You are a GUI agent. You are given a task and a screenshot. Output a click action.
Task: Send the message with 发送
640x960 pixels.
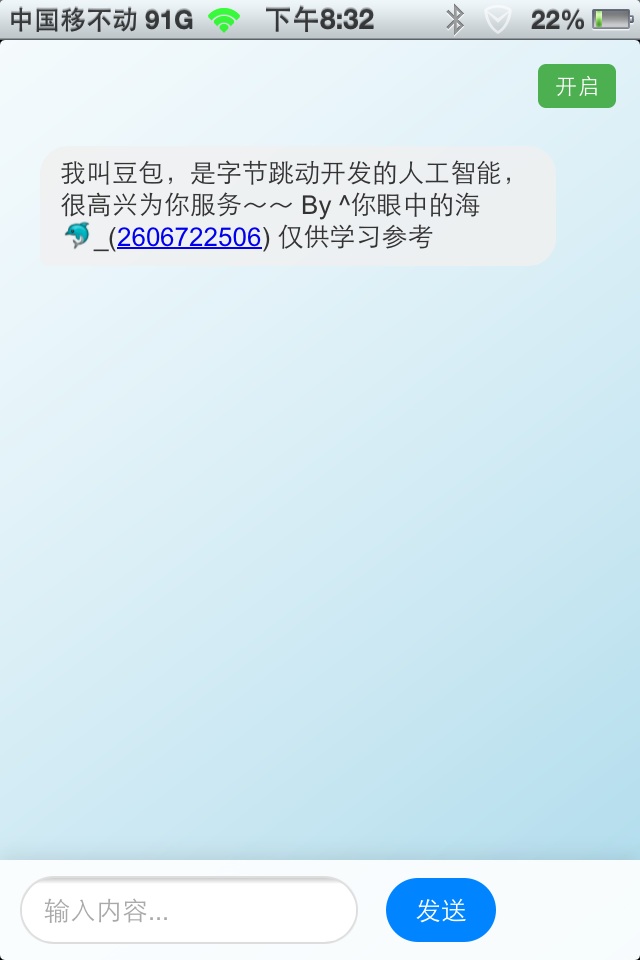[x=441, y=910]
